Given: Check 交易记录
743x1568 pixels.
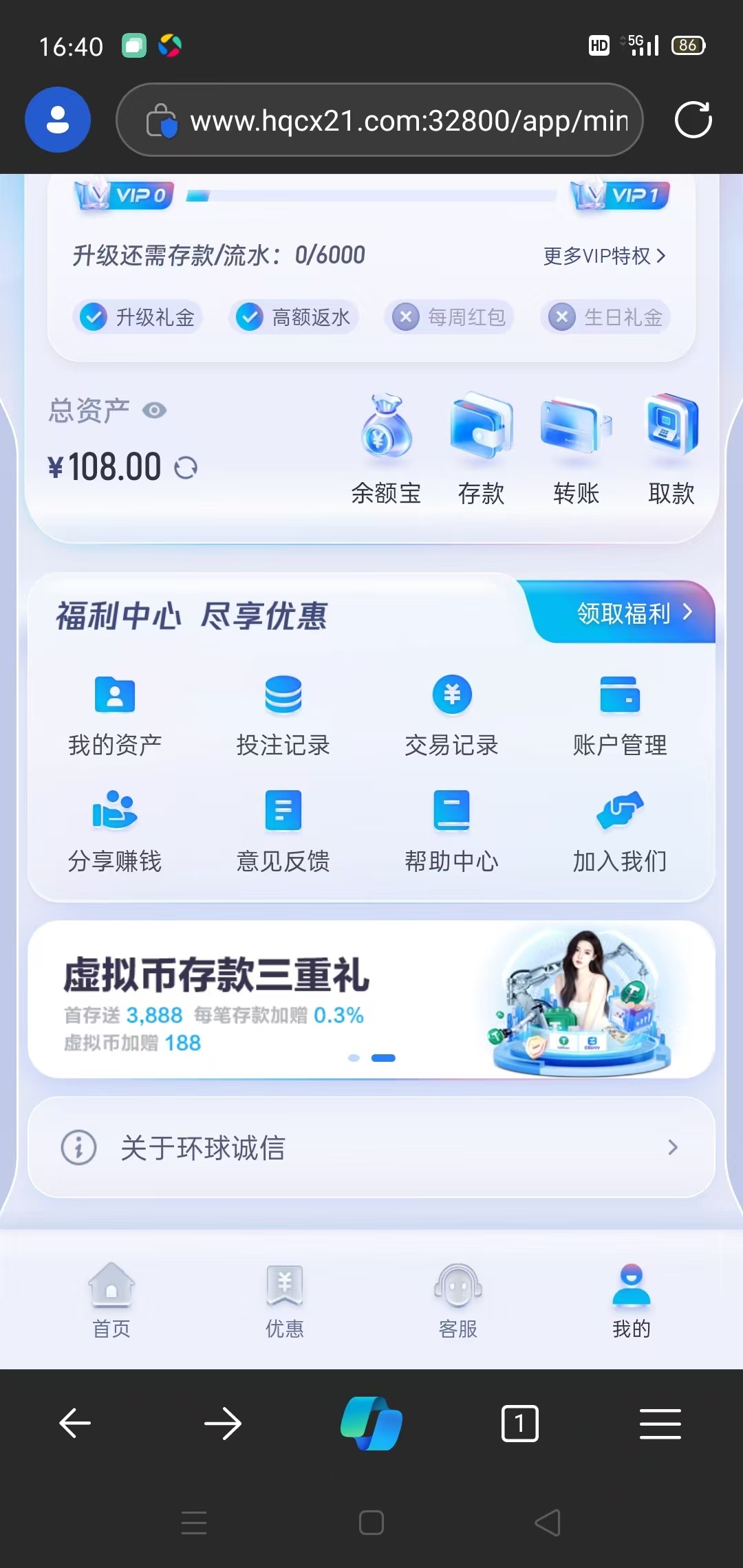Looking at the screenshot, I should 451,716.
